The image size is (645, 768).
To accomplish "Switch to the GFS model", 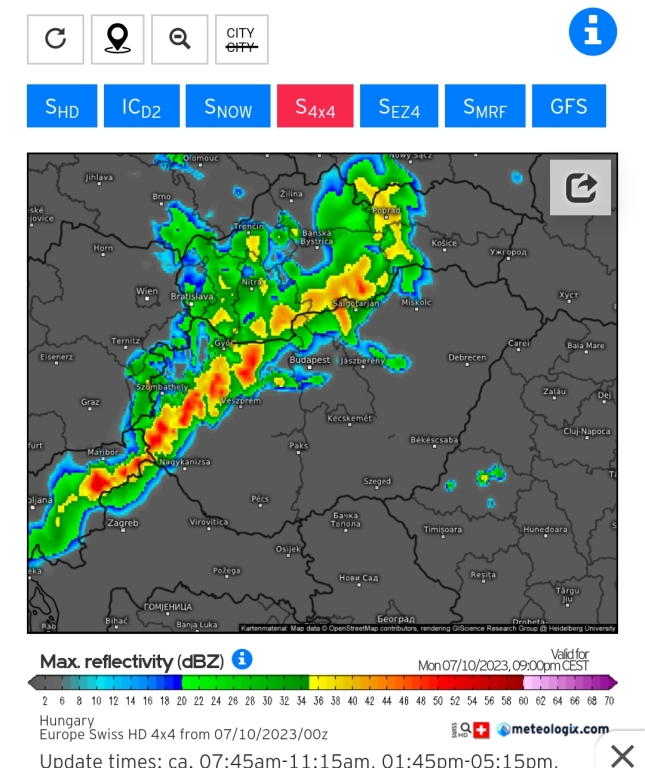I will (x=568, y=106).
